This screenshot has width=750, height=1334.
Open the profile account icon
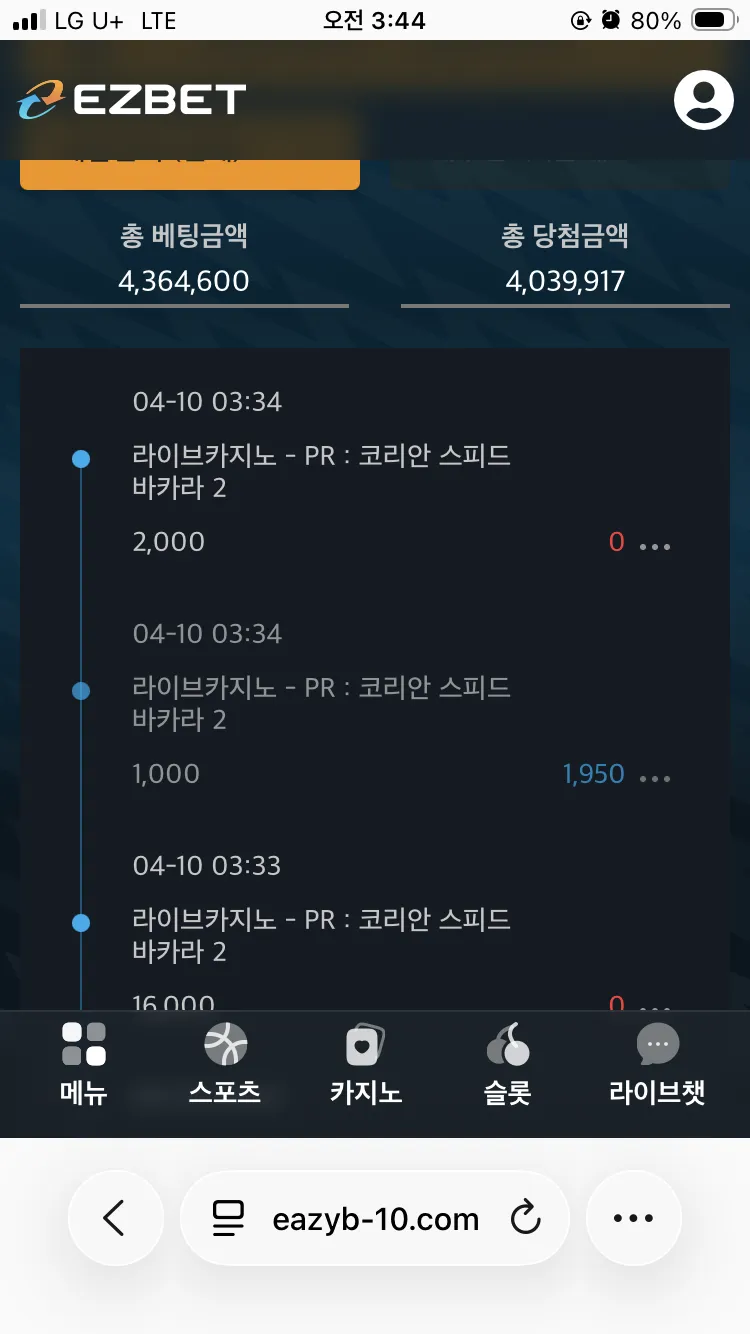[704, 100]
